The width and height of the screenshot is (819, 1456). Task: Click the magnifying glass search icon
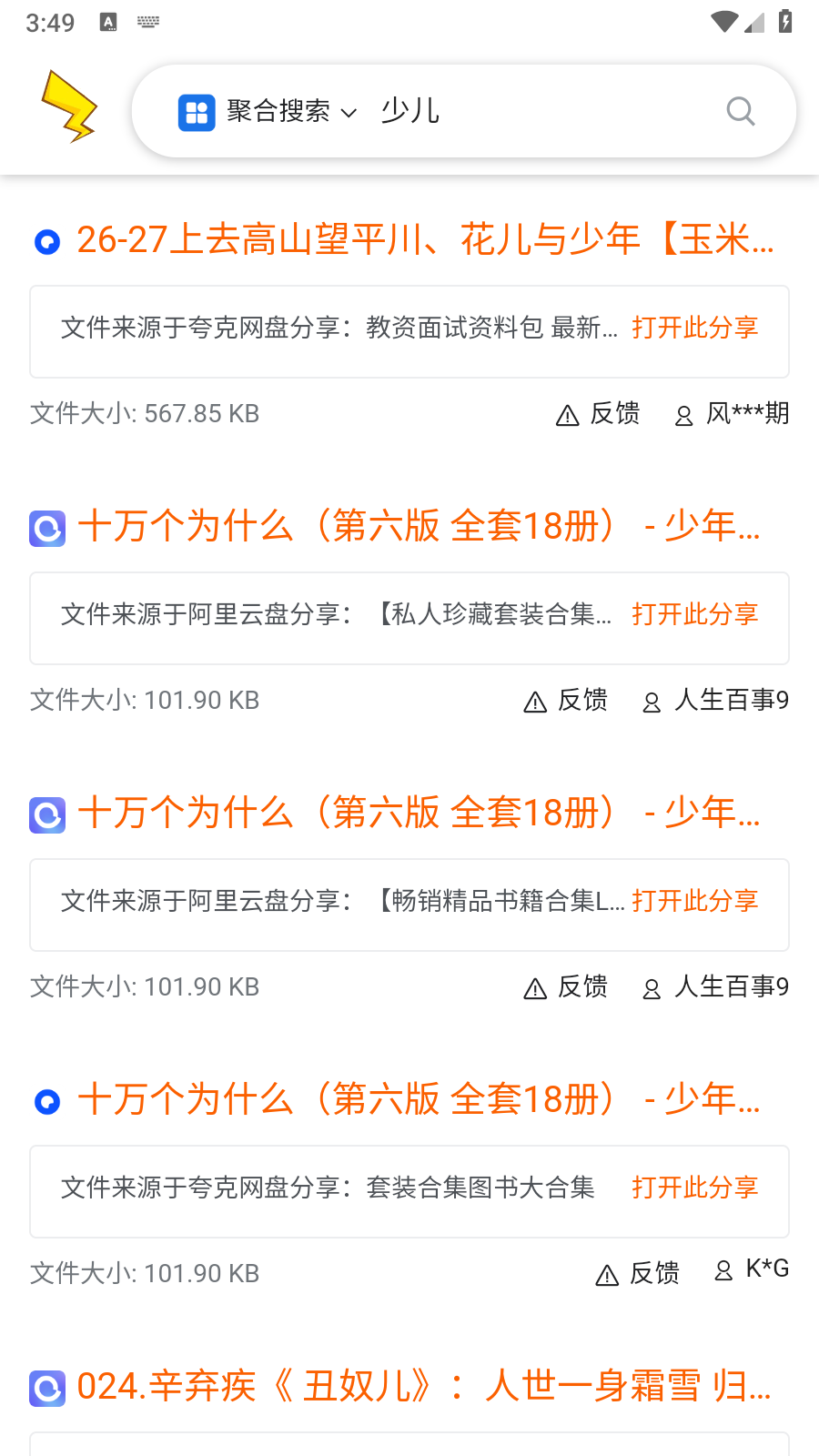tap(740, 111)
